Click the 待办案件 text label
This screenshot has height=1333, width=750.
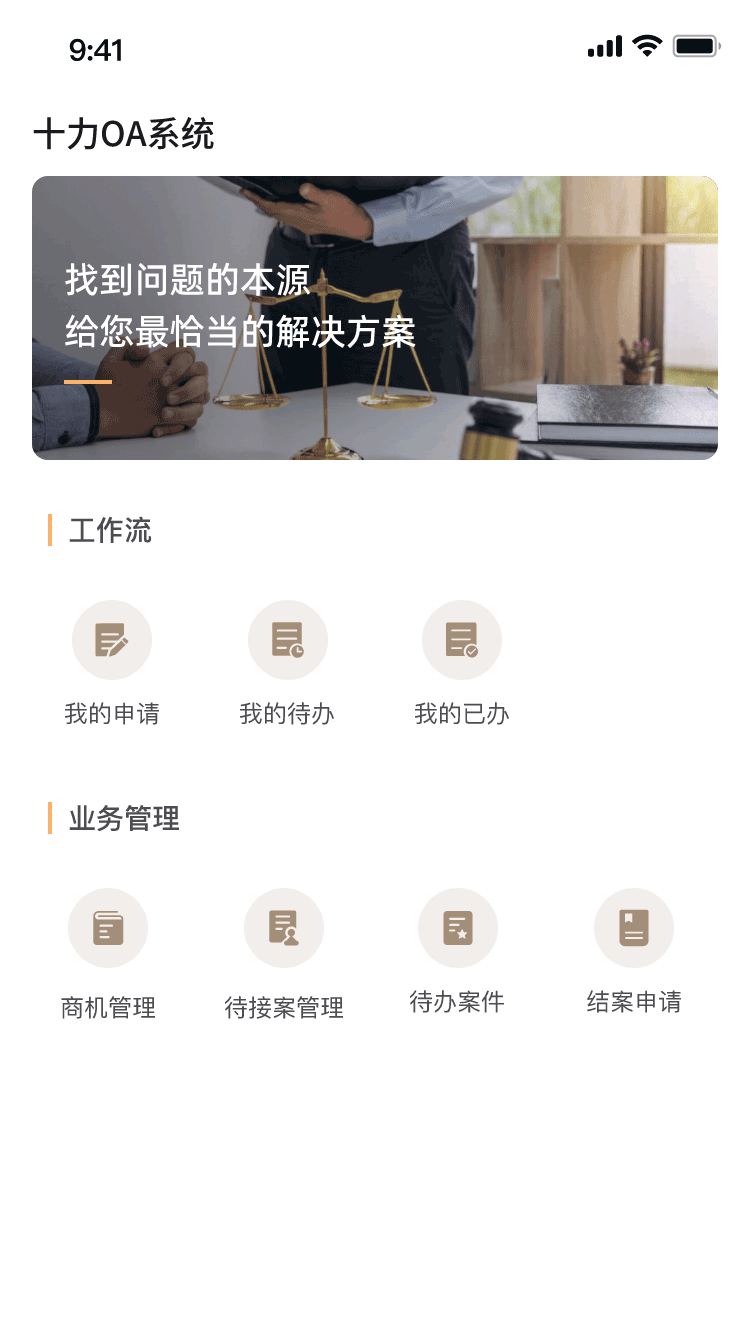[457, 1001]
